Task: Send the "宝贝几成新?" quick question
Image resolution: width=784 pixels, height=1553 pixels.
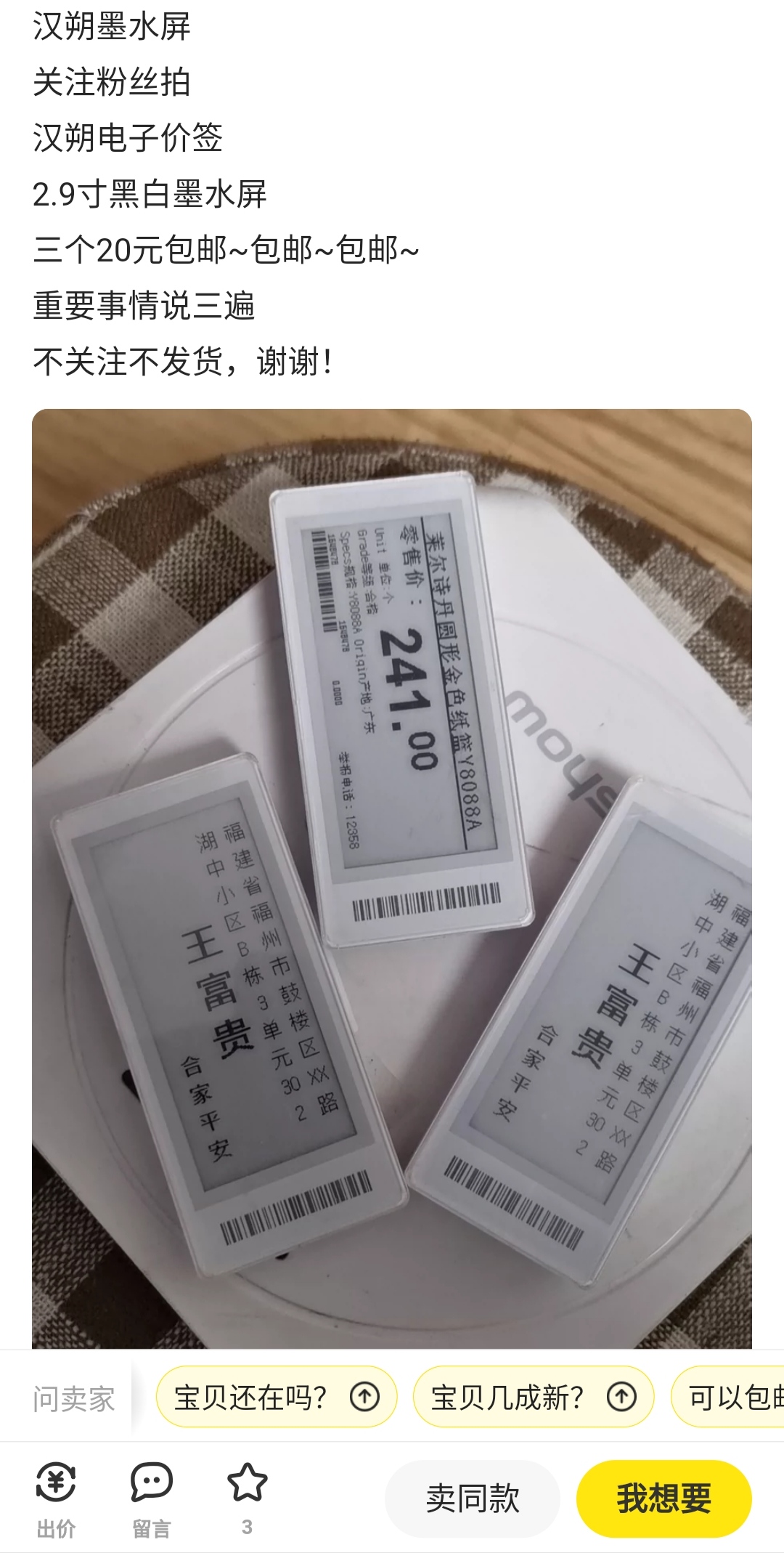Action: (x=533, y=1397)
